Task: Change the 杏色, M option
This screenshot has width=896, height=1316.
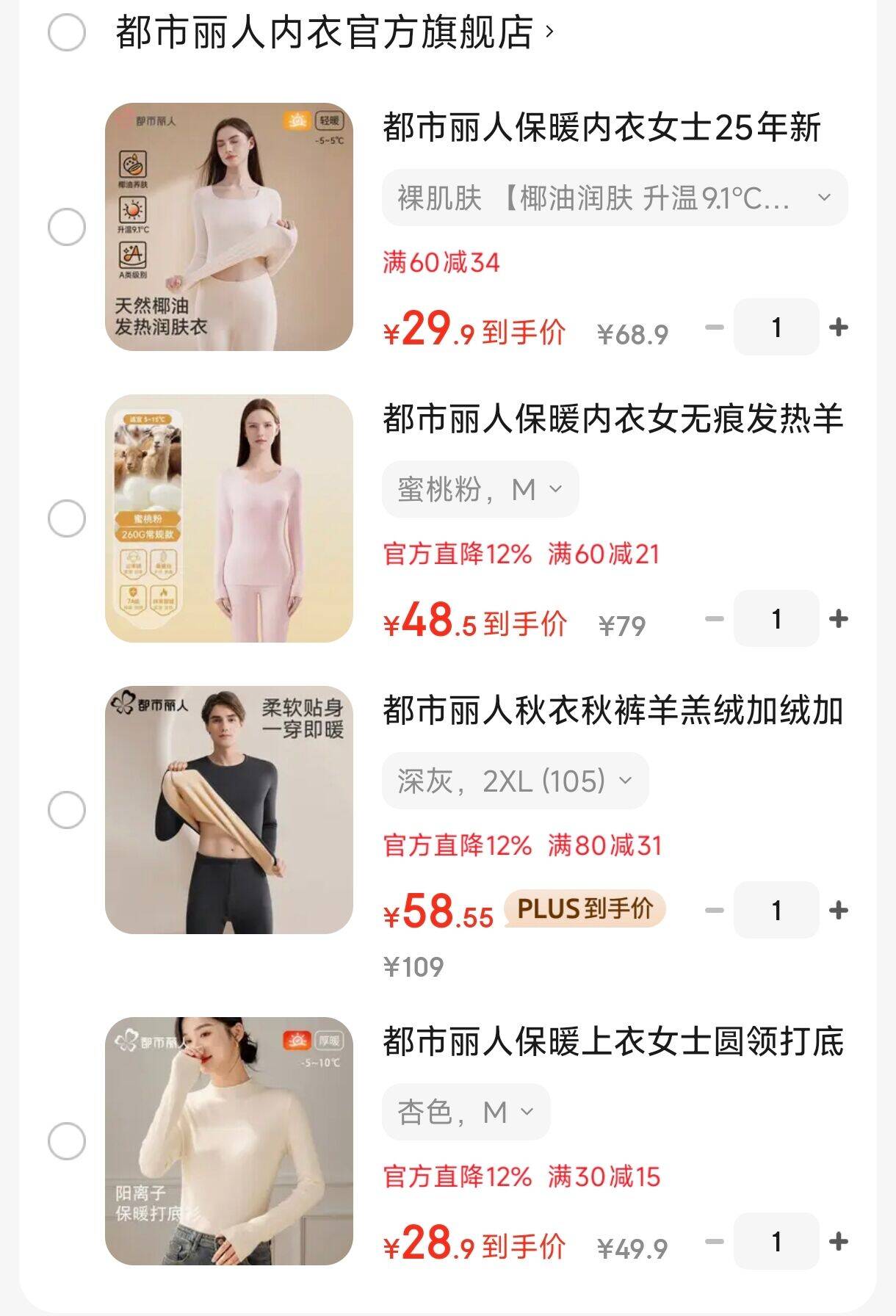Action: 466,1112
